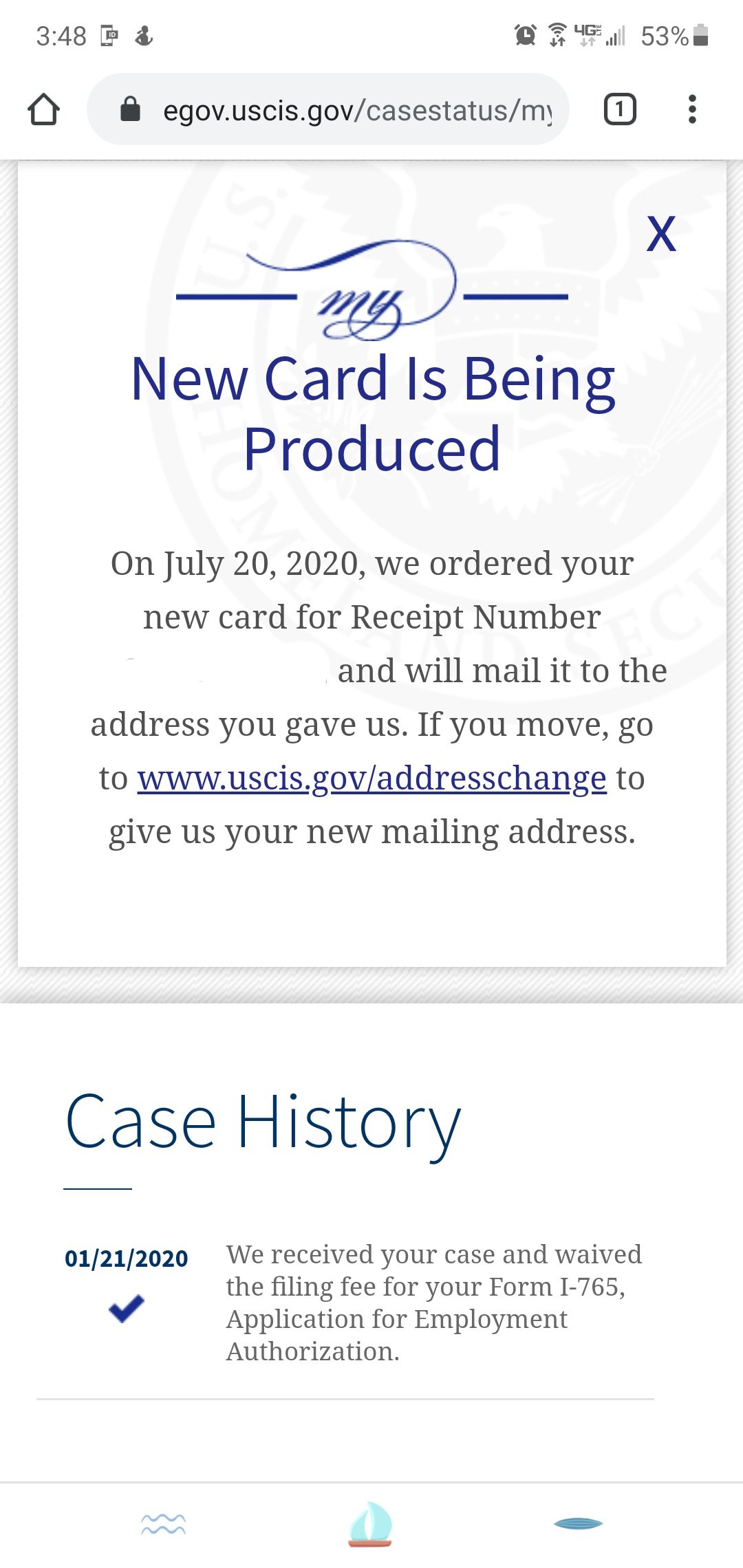Edit the egov.uscis.gov address bar

click(328, 109)
